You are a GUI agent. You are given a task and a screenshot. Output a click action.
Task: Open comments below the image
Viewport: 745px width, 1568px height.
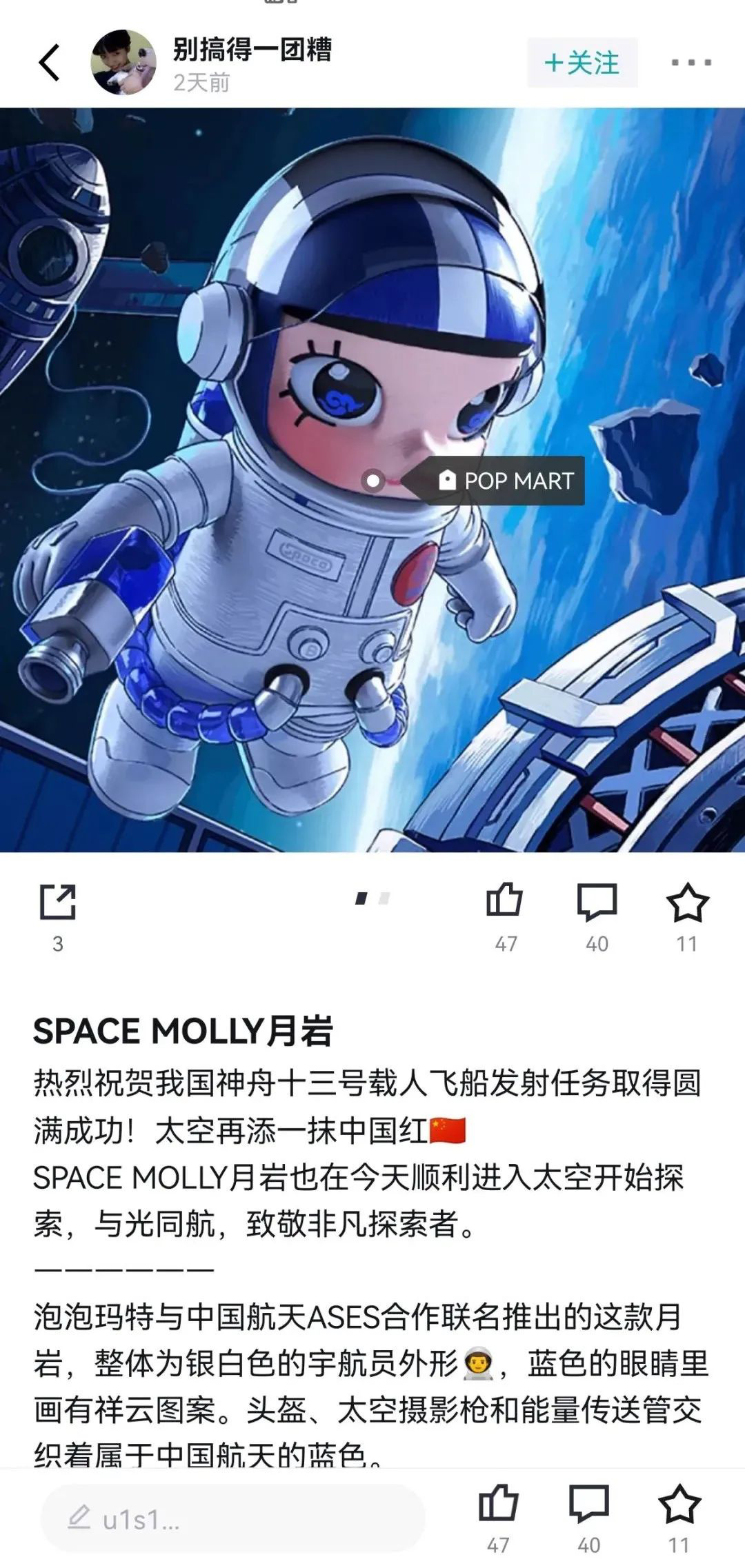(597, 902)
